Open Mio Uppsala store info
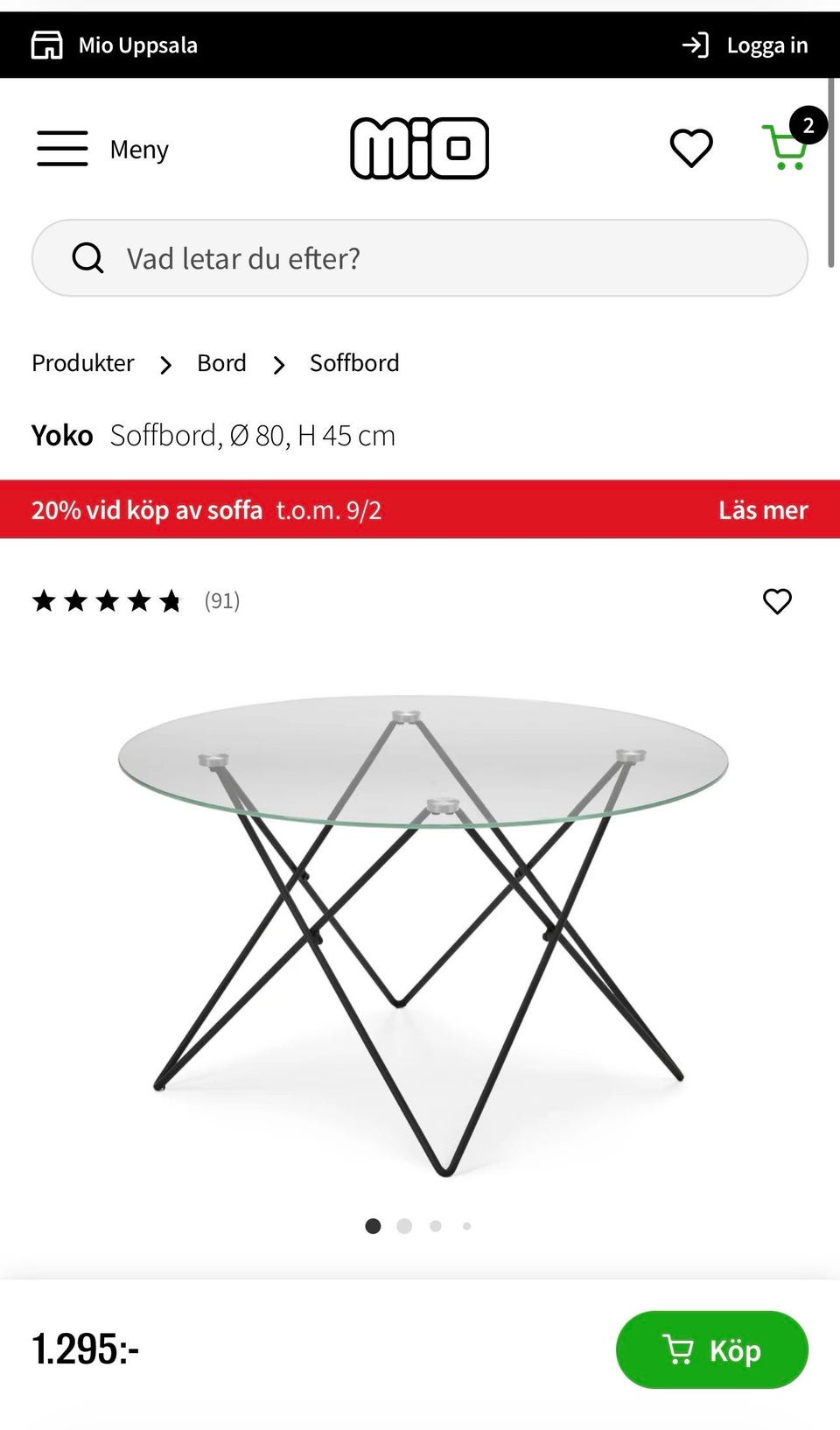This screenshot has height=1430, width=840. [x=115, y=46]
